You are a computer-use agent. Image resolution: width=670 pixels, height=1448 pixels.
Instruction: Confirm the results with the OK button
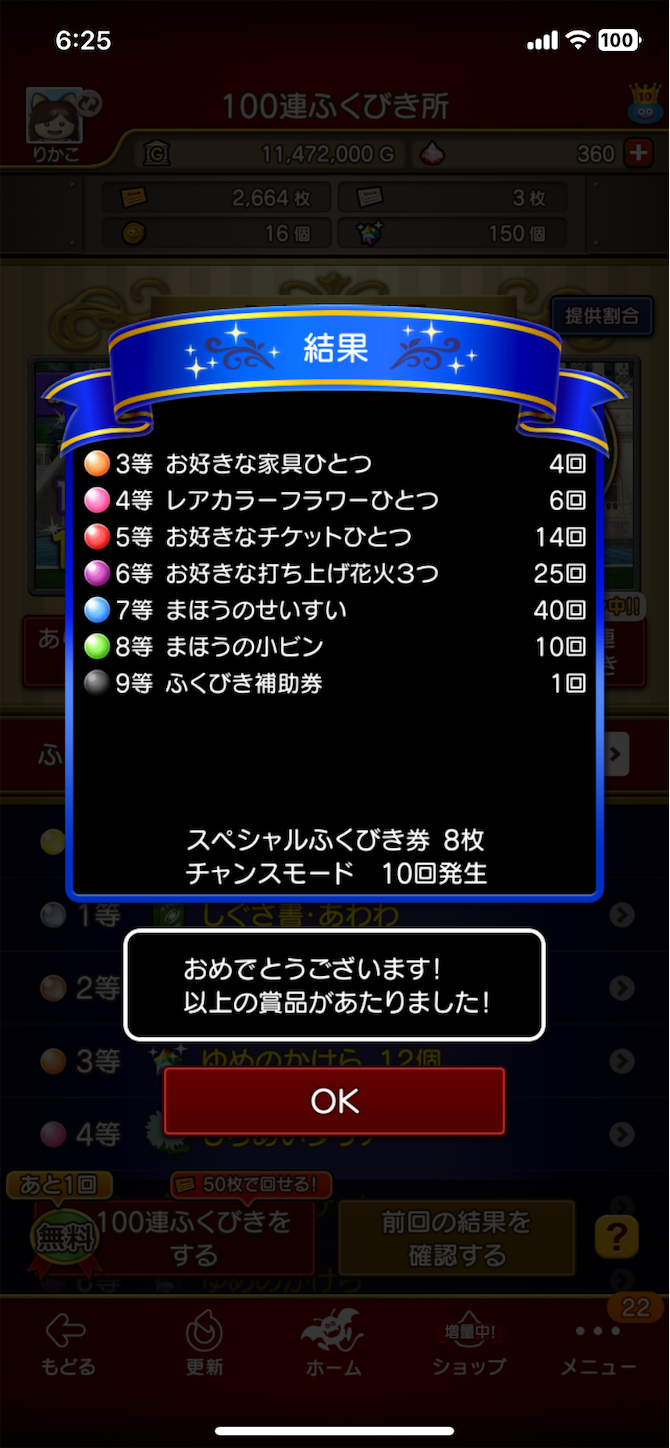click(x=334, y=1101)
